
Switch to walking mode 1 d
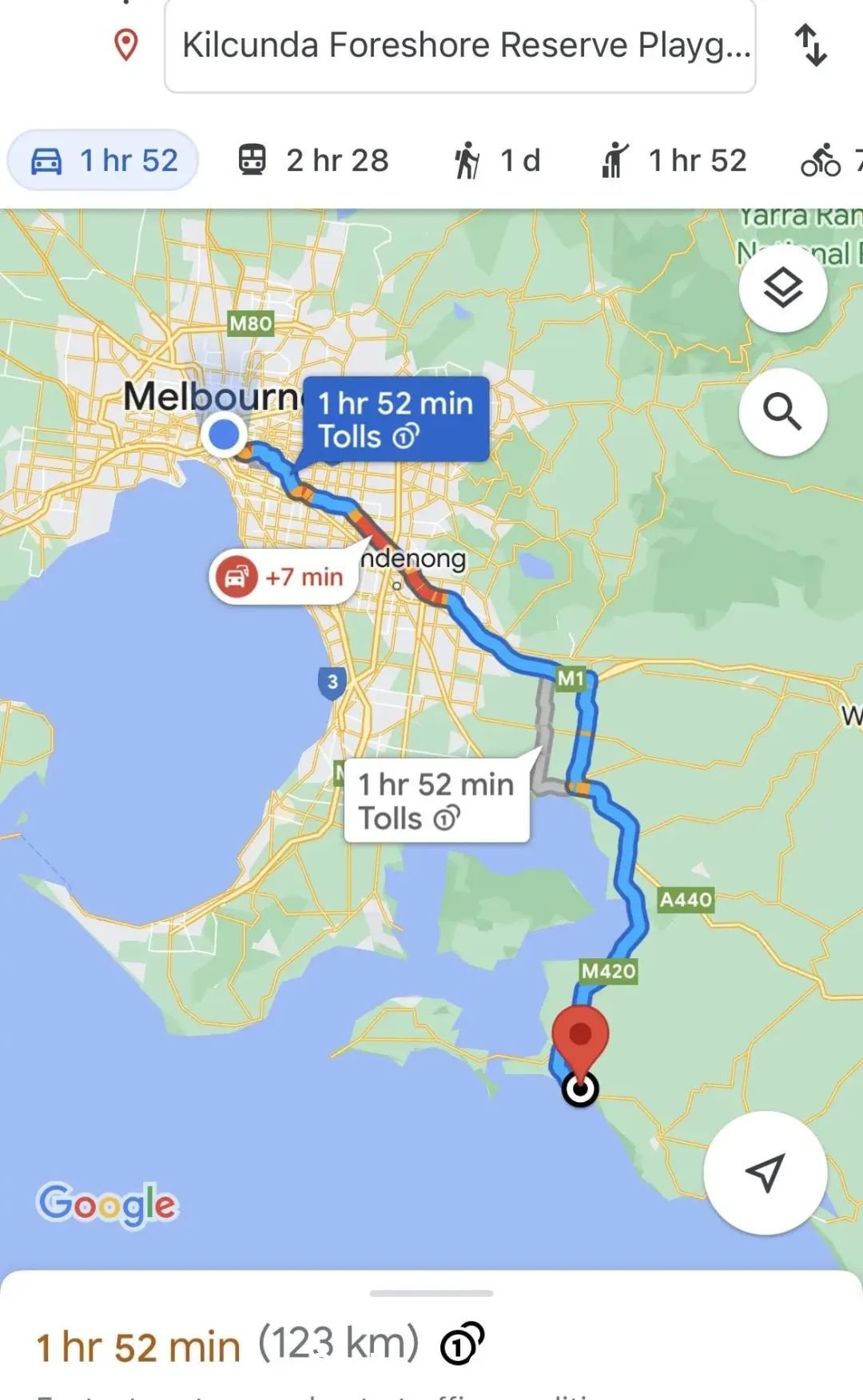tap(497, 161)
